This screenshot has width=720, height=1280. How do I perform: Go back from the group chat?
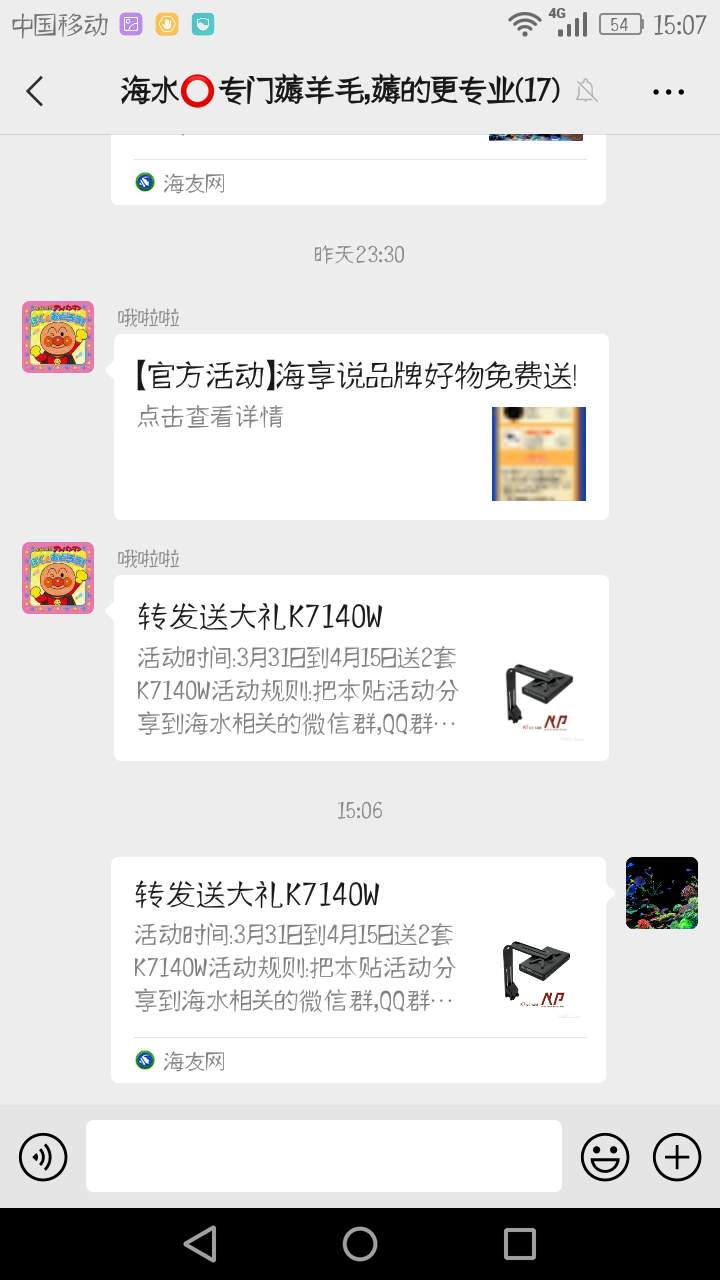(x=35, y=91)
